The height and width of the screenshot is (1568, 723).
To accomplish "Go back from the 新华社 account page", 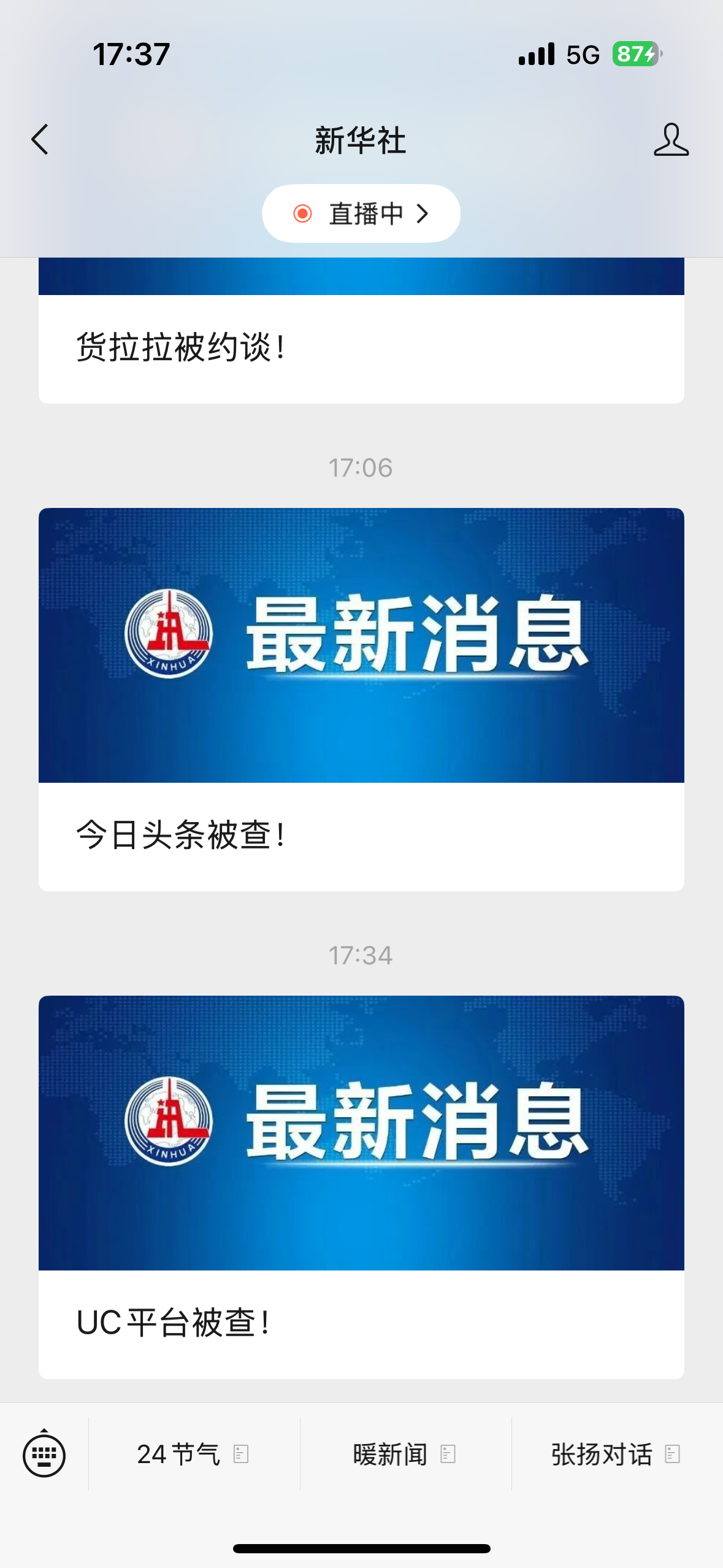I will point(40,140).
